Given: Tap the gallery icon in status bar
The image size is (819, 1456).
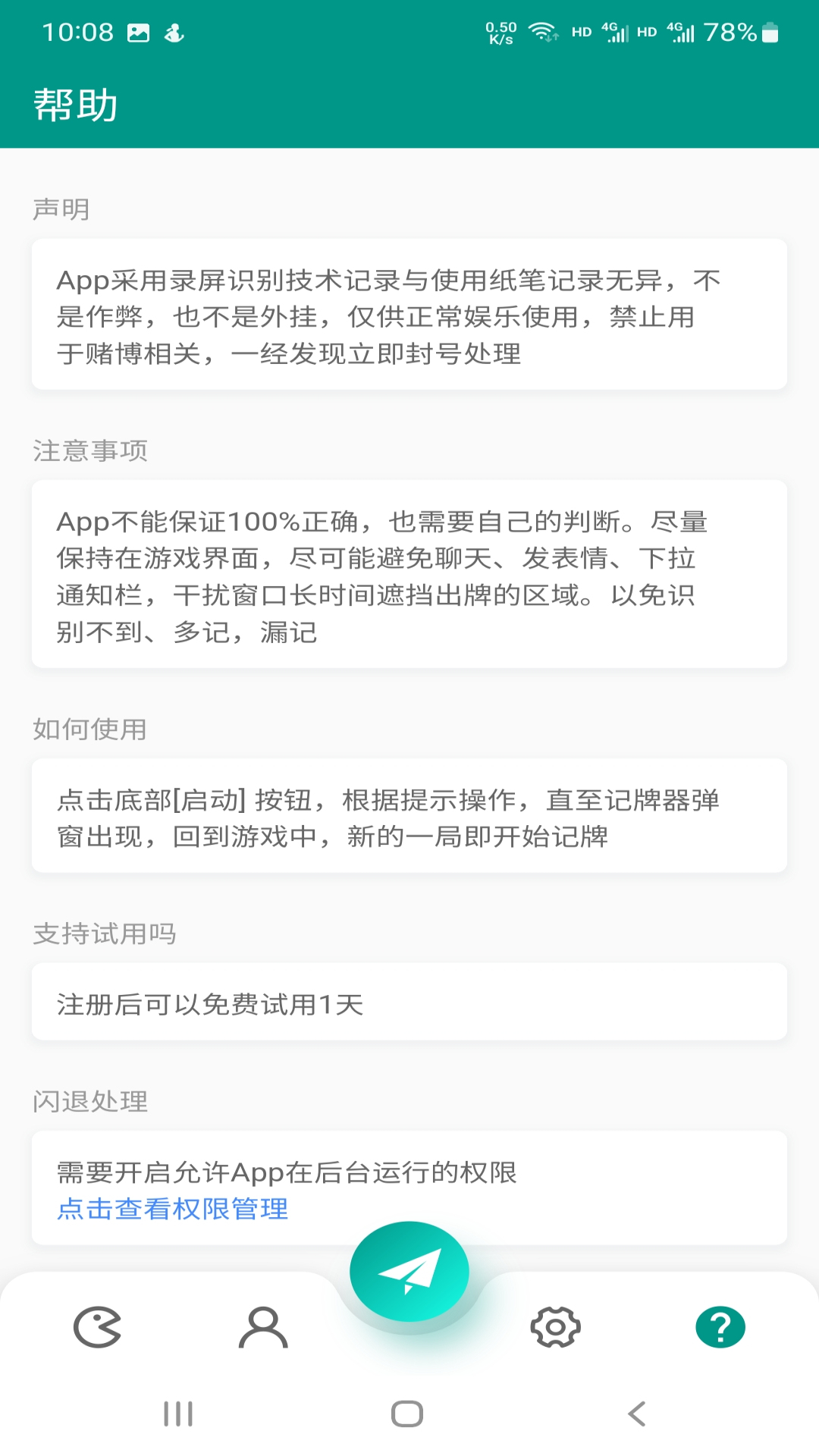Looking at the screenshot, I should click(140, 32).
